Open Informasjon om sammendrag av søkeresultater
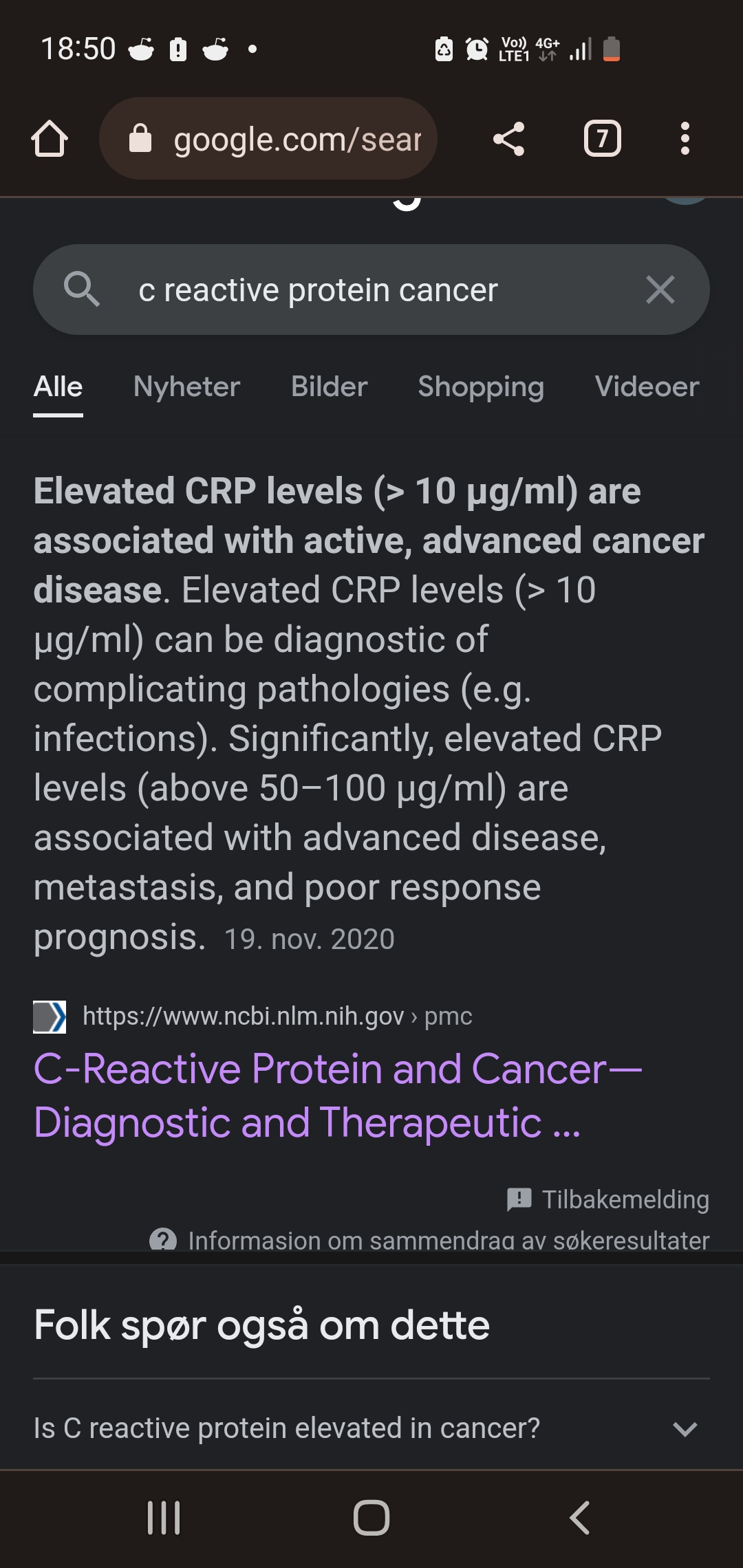Screen dimensions: 743x1568 pos(429,1240)
